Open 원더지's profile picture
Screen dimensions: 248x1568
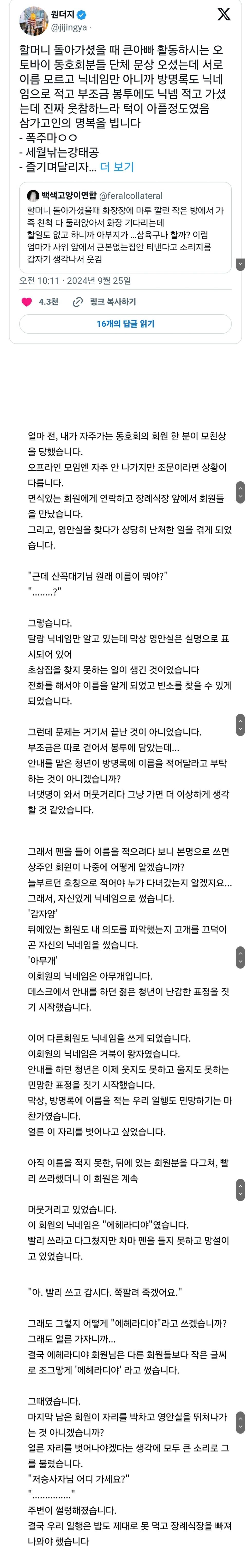point(34,21)
